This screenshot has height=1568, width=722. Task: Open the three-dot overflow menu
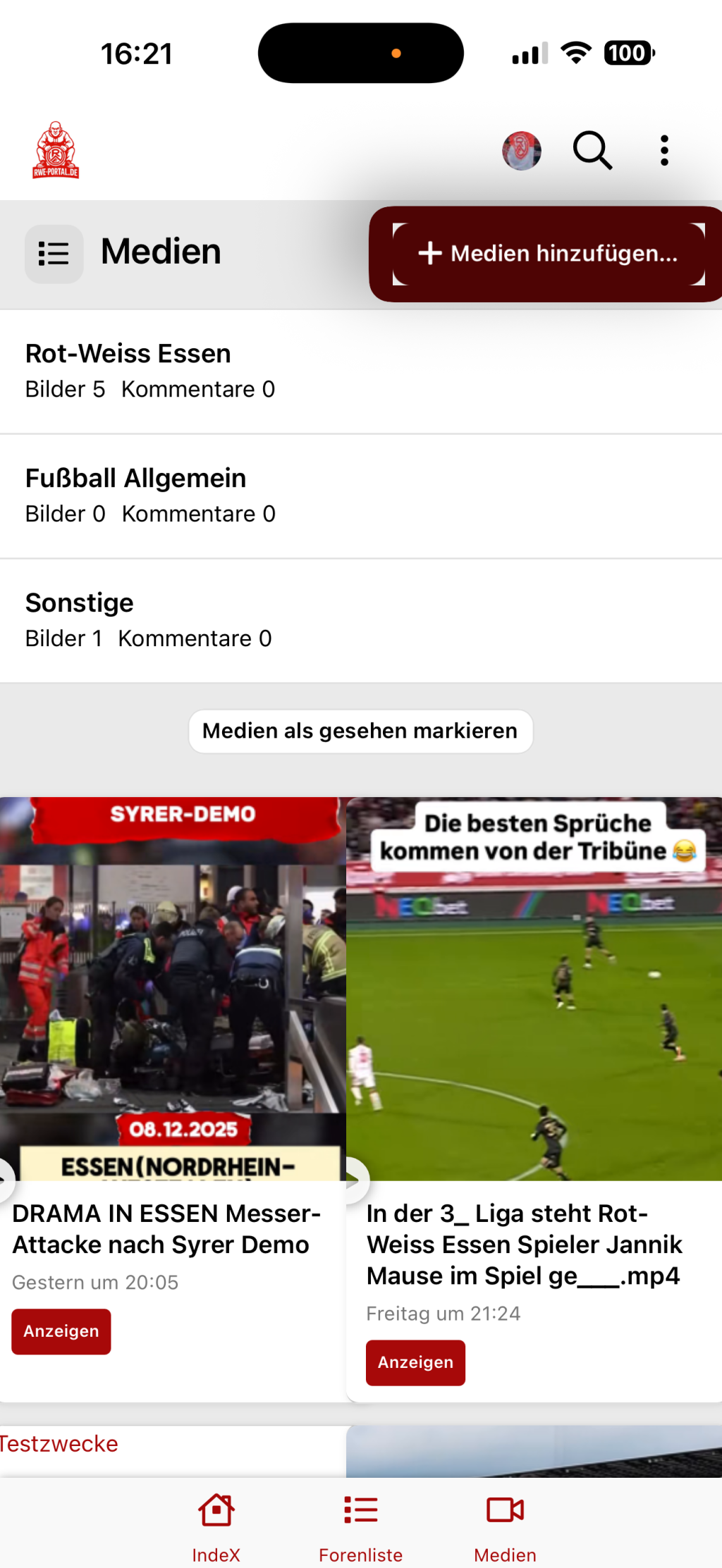(663, 150)
